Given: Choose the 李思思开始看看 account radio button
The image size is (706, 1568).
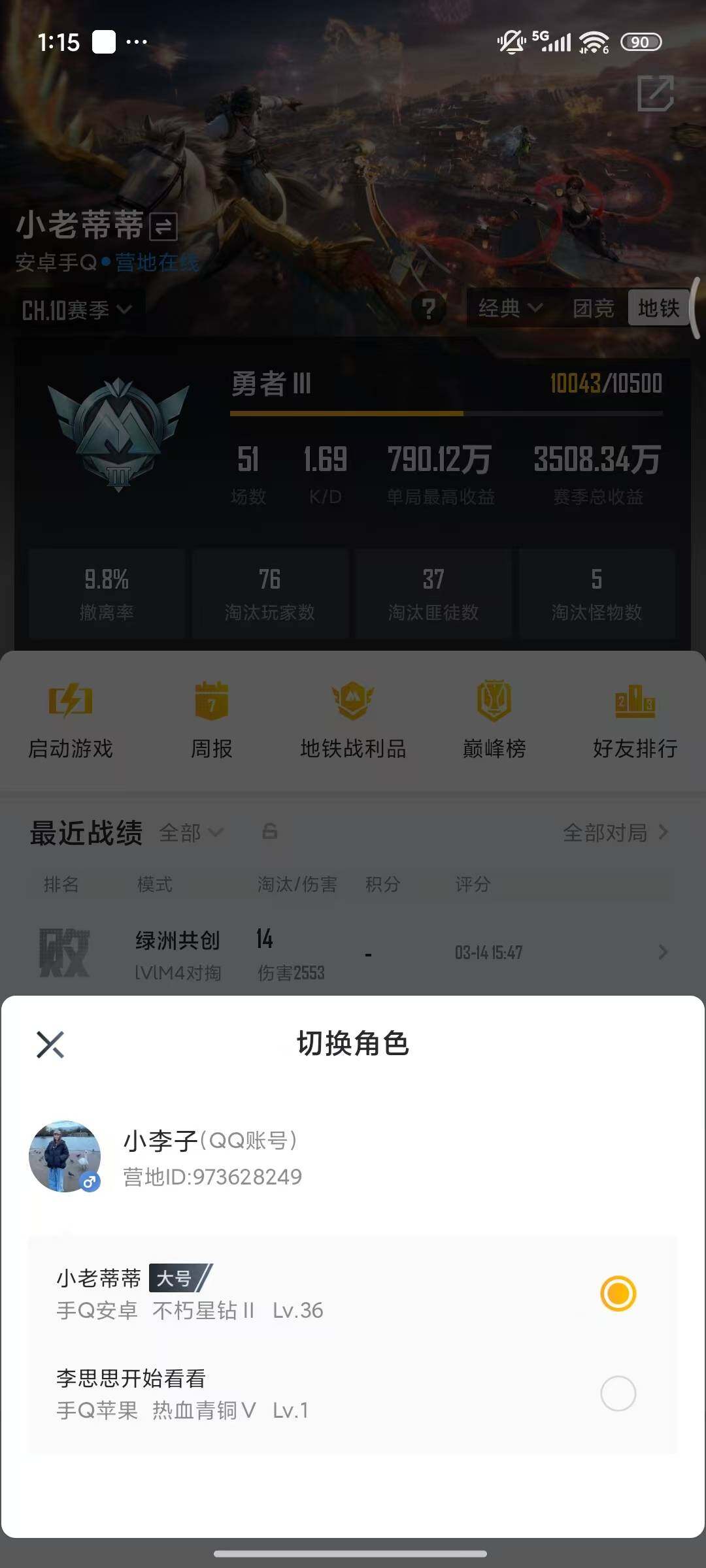Looking at the screenshot, I should (x=618, y=1392).
